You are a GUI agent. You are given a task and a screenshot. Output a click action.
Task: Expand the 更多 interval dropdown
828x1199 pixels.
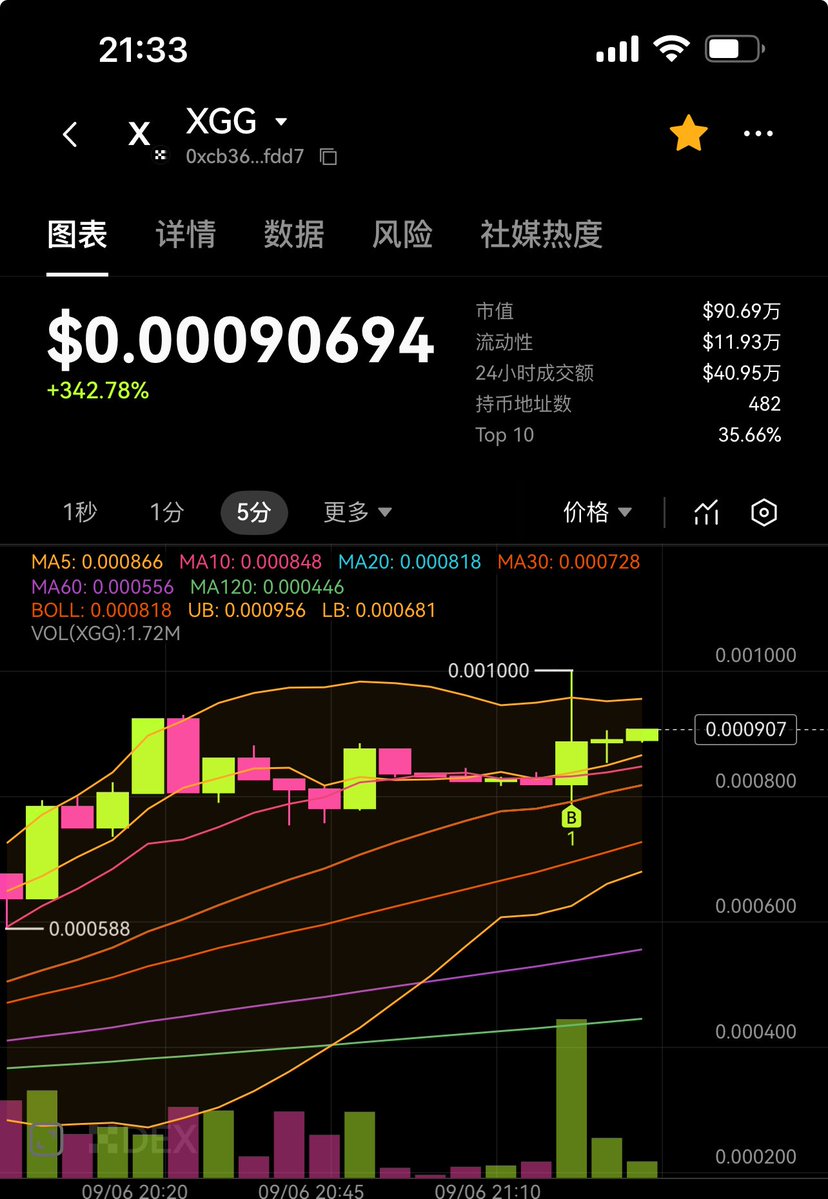[357, 513]
